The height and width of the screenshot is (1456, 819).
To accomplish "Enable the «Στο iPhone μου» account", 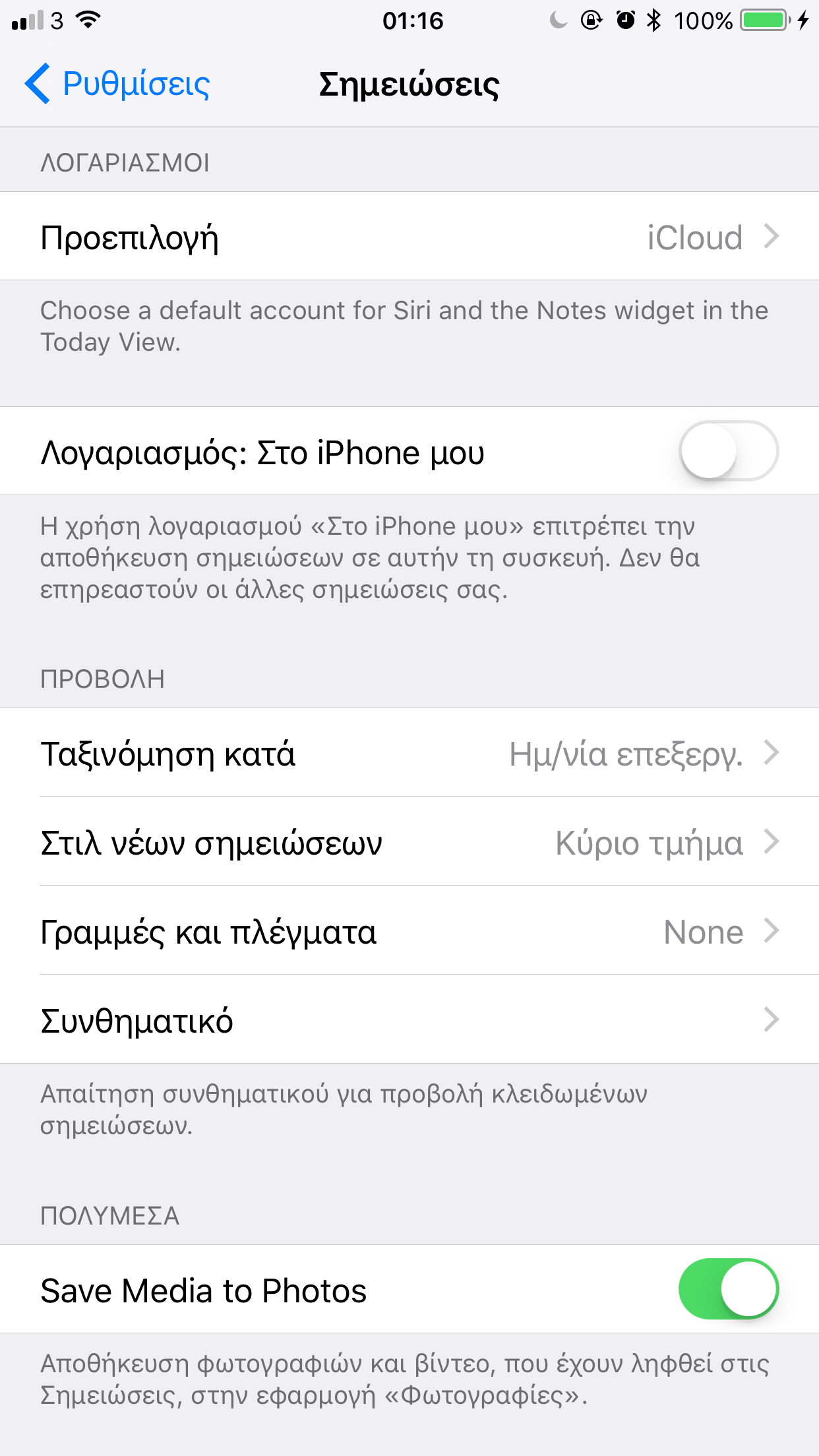I will [x=728, y=452].
